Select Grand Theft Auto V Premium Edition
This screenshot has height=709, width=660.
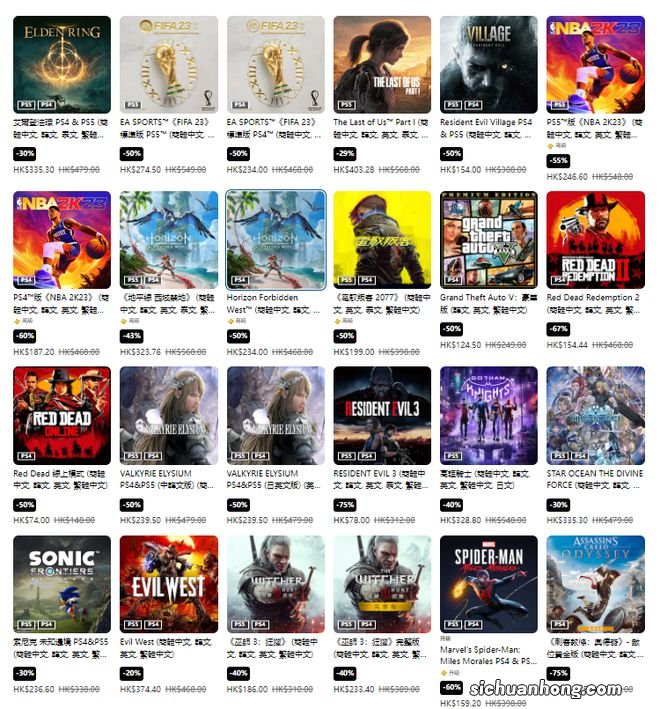point(488,239)
